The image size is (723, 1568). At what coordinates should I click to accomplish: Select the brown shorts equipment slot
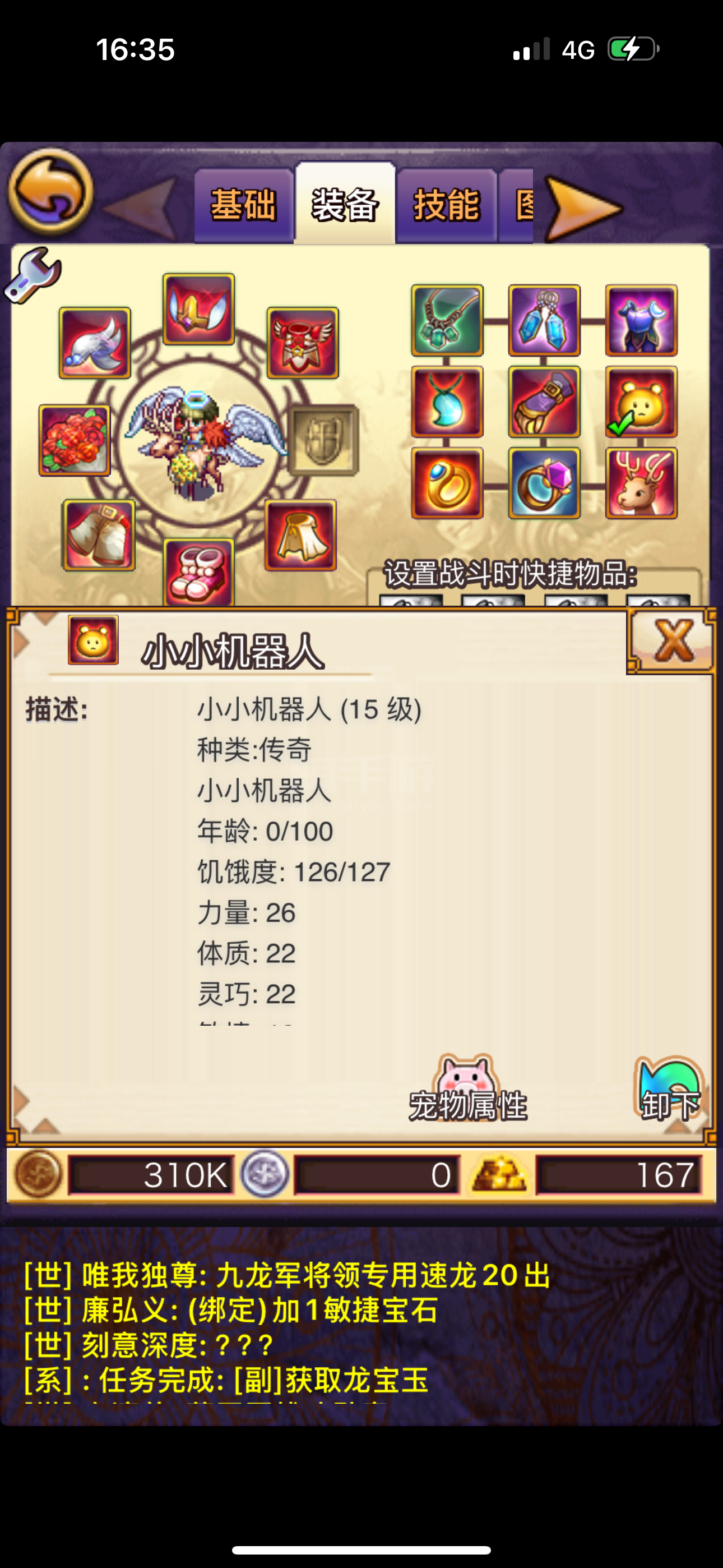pos(99,535)
